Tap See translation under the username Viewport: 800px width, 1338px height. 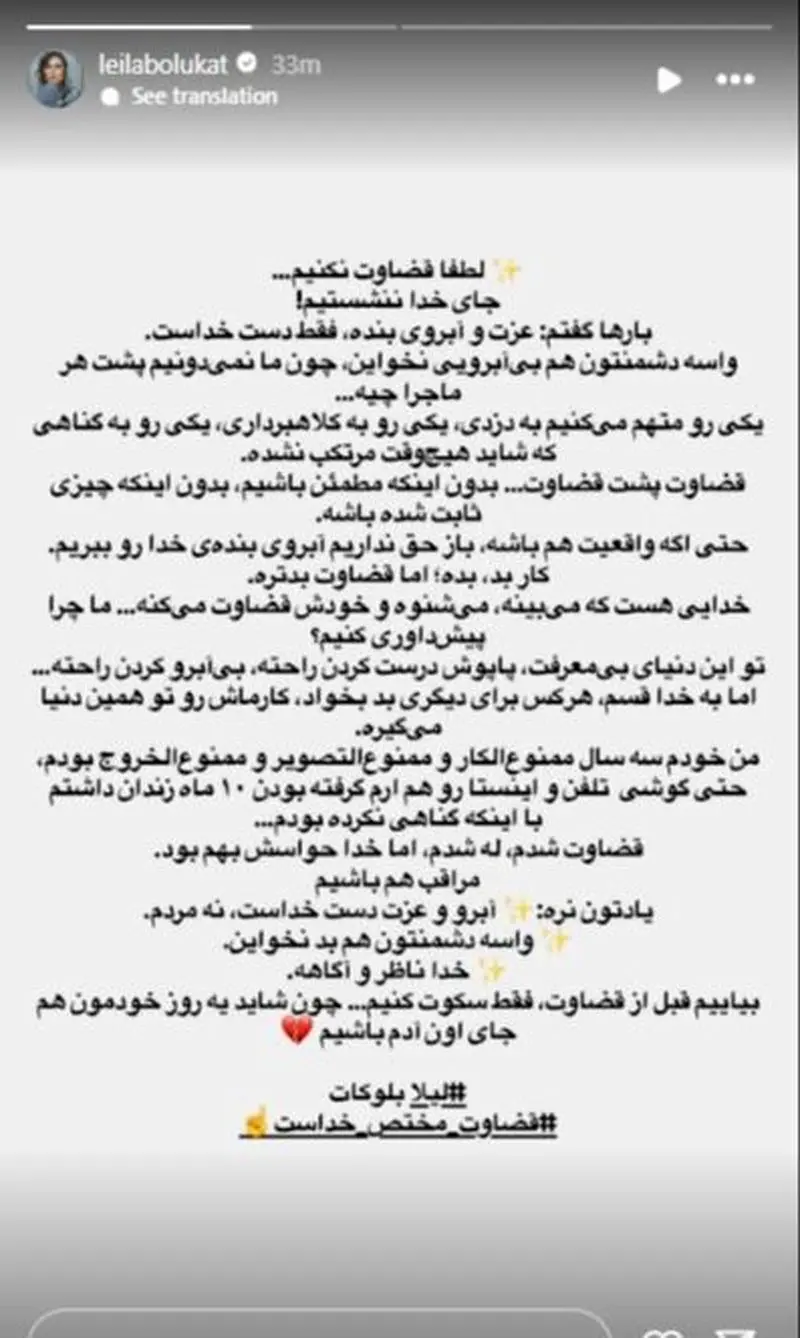coord(203,97)
